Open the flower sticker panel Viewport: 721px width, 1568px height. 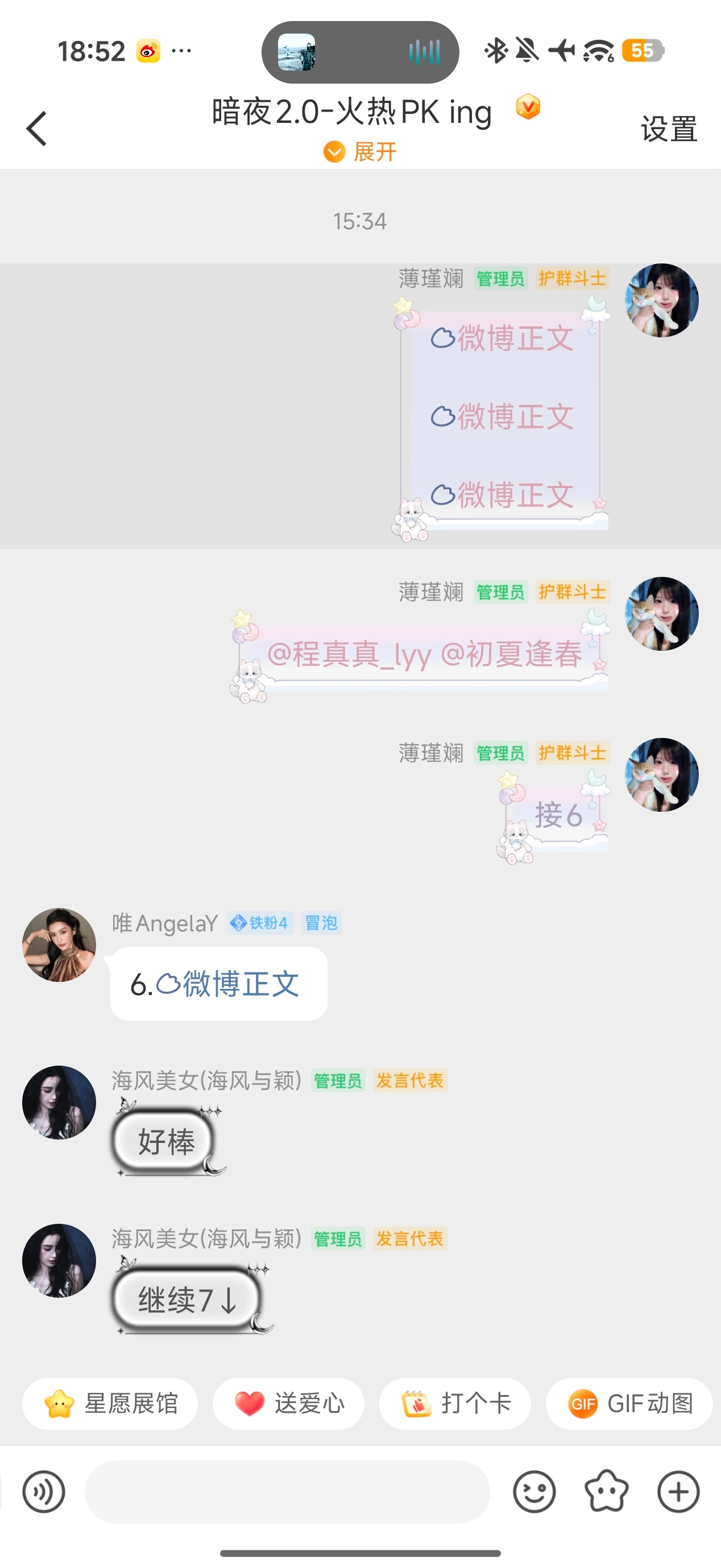[607, 1492]
